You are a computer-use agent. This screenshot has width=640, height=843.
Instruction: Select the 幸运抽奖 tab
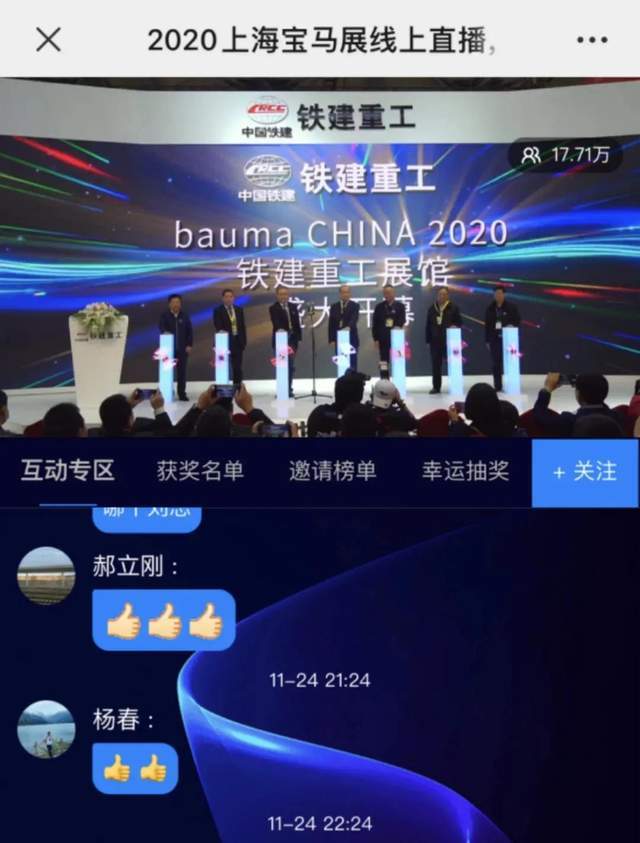pos(465,471)
